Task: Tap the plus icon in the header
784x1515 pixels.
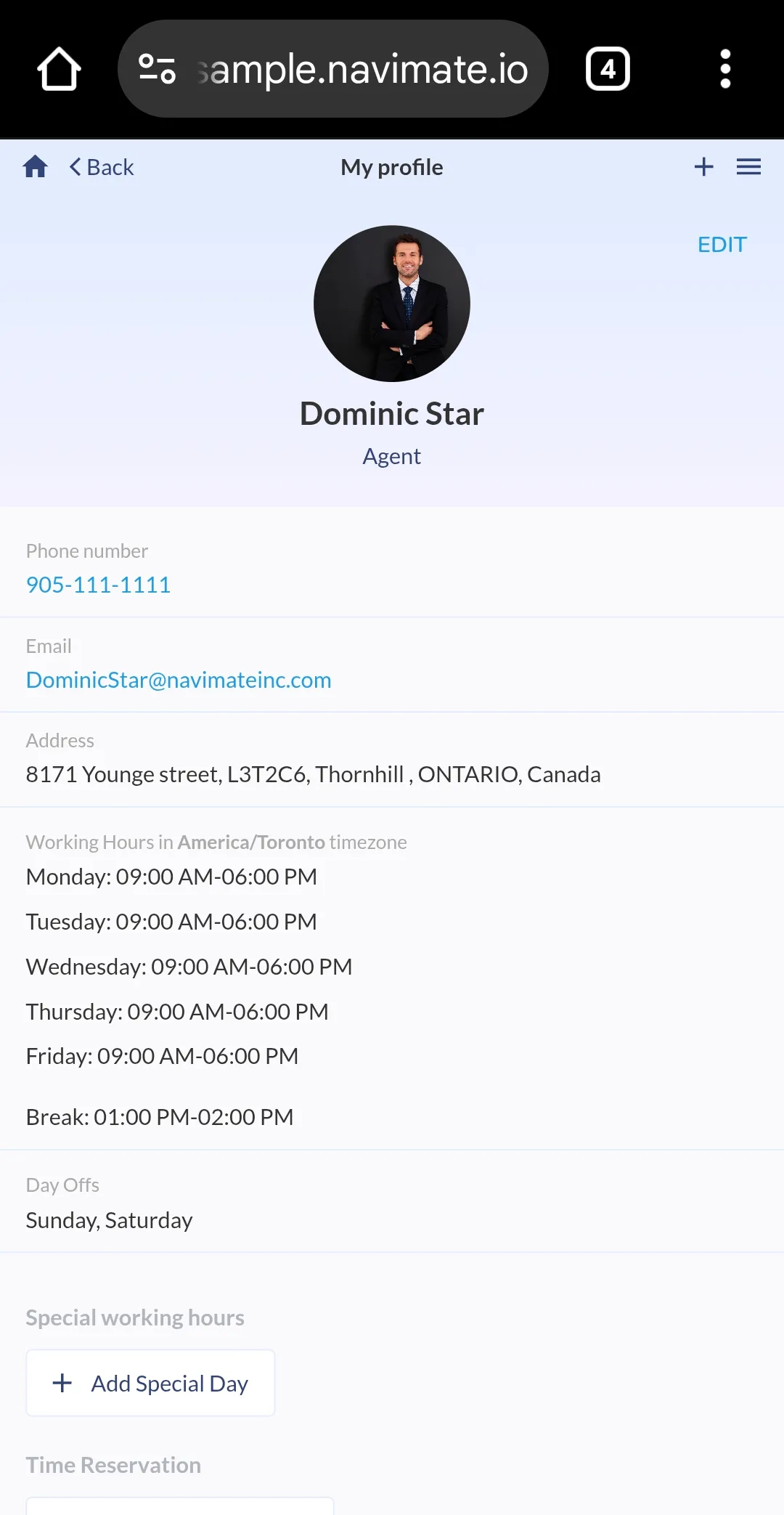Action: pyautogui.click(x=703, y=167)
